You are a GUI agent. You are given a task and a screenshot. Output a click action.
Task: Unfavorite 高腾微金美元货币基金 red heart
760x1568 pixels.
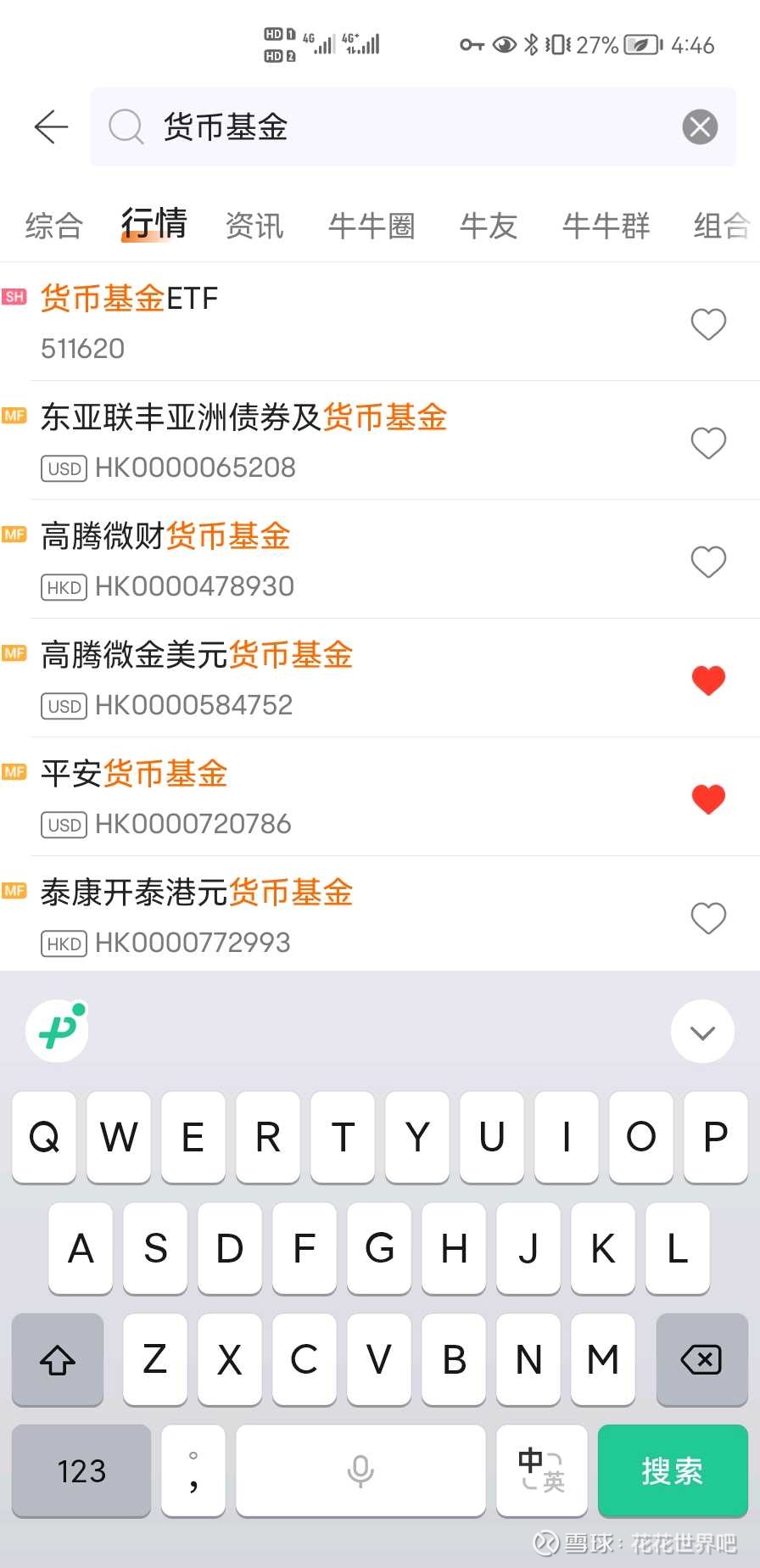(708, 680)
